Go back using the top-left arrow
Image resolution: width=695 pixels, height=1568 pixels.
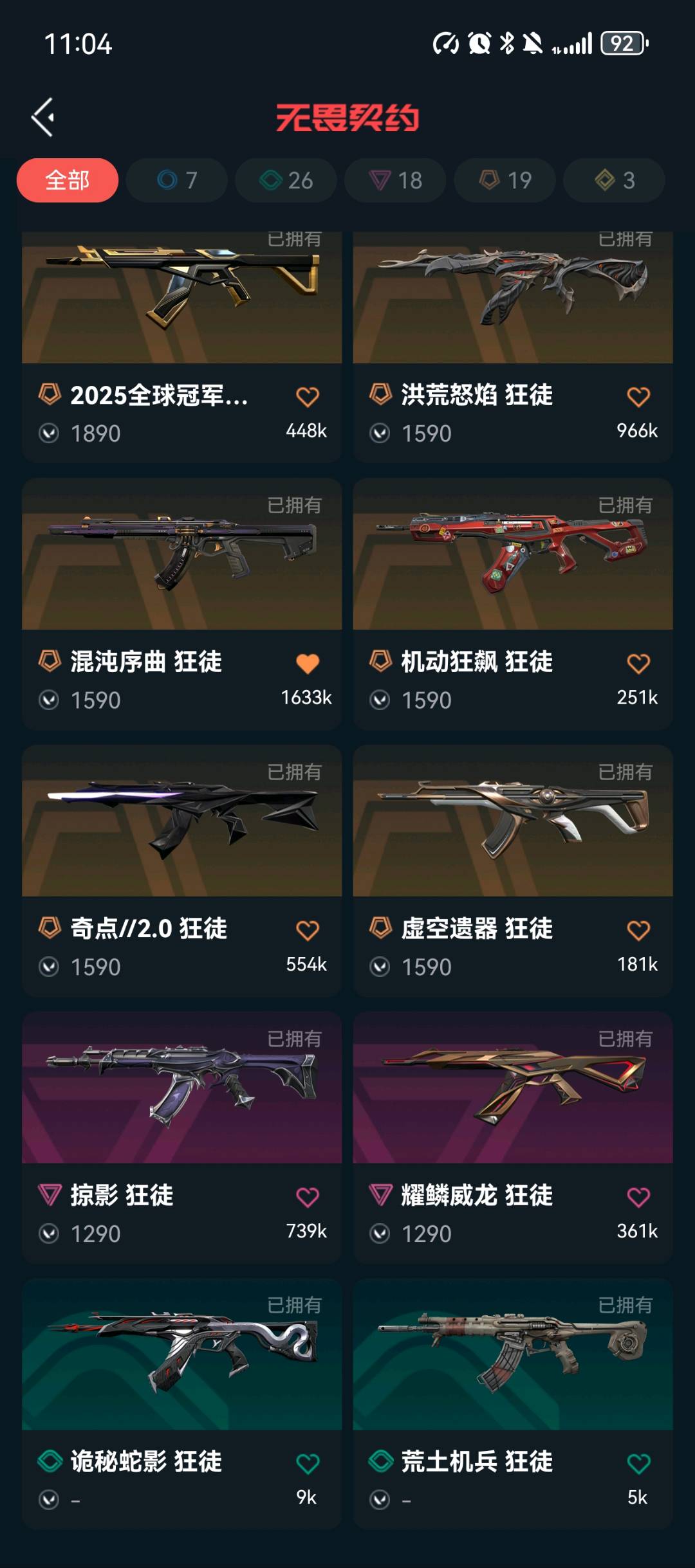[x=43, y=117]
